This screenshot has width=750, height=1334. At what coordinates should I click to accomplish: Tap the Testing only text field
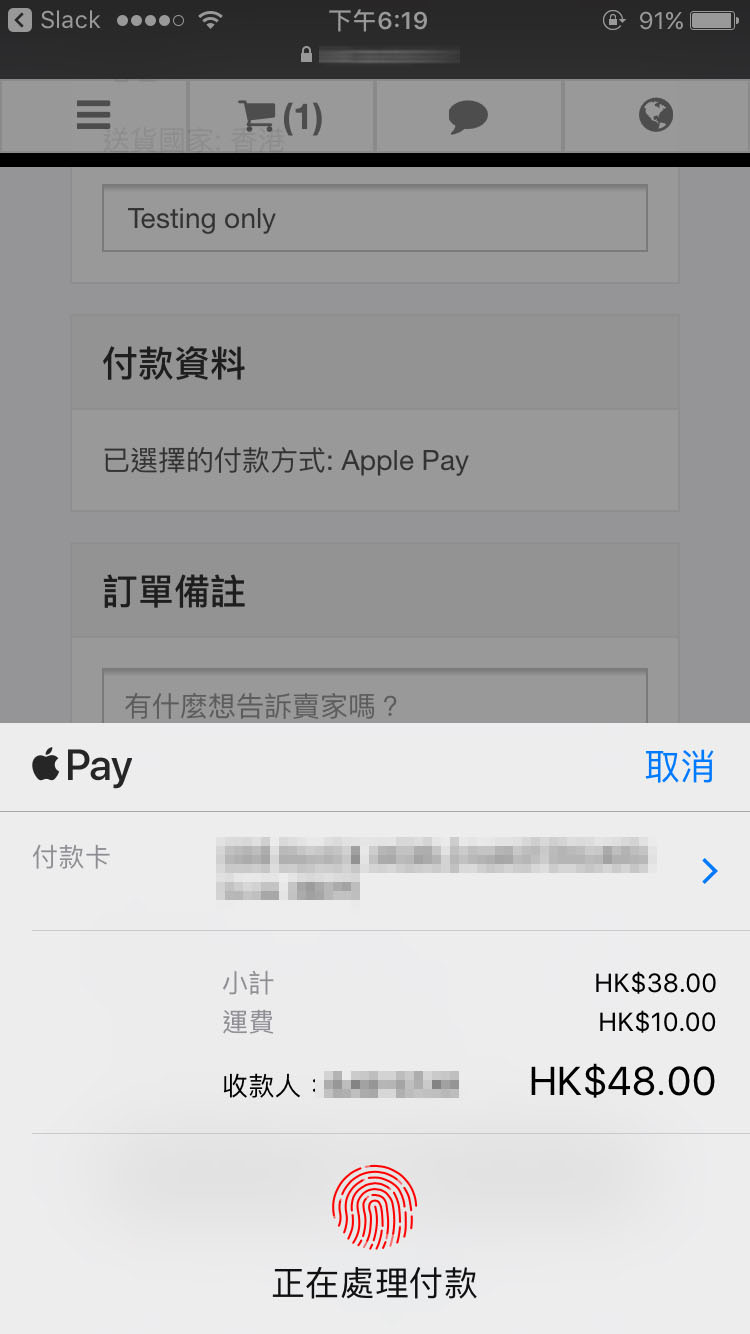tap(375, 218)
